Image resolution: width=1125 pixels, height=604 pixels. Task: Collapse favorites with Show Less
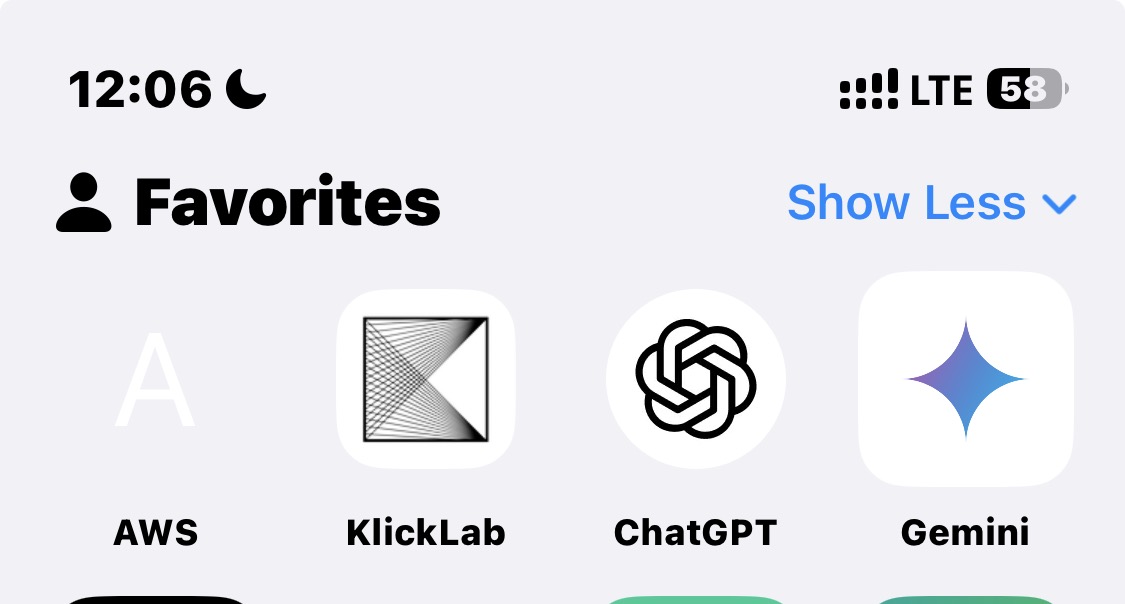930,204
